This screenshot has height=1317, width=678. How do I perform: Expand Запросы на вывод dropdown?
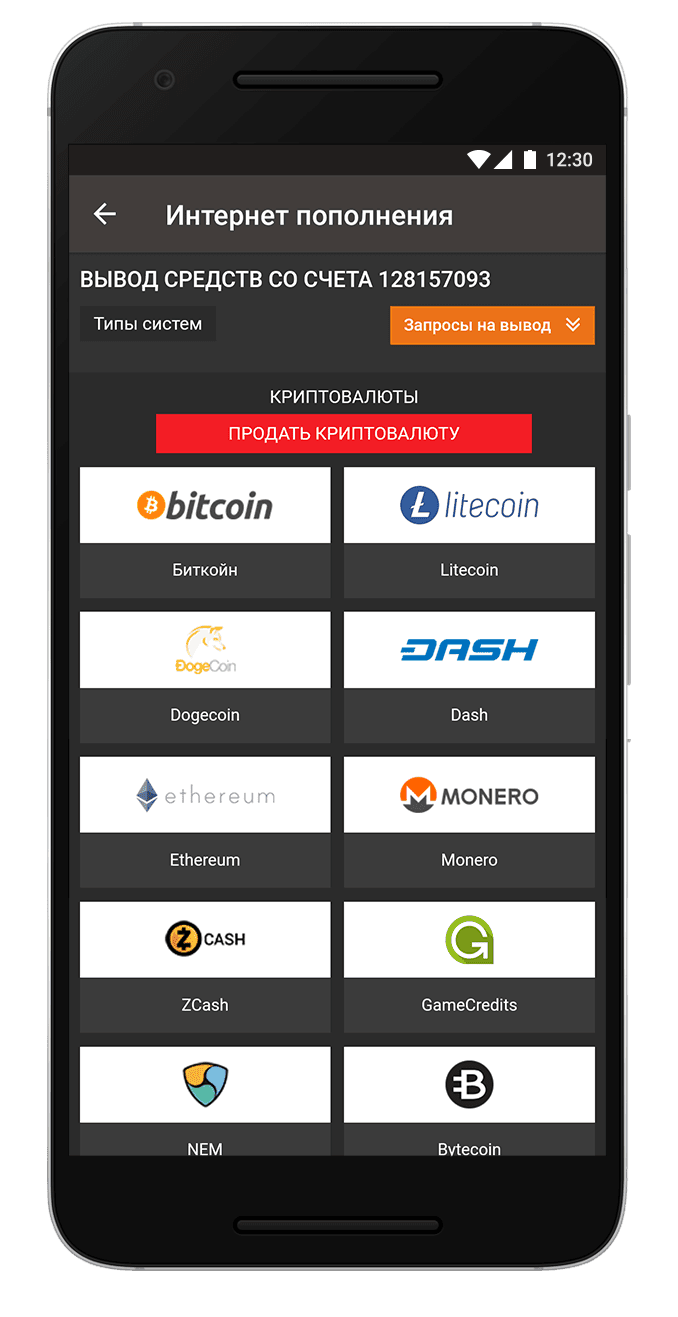point(492,325)
